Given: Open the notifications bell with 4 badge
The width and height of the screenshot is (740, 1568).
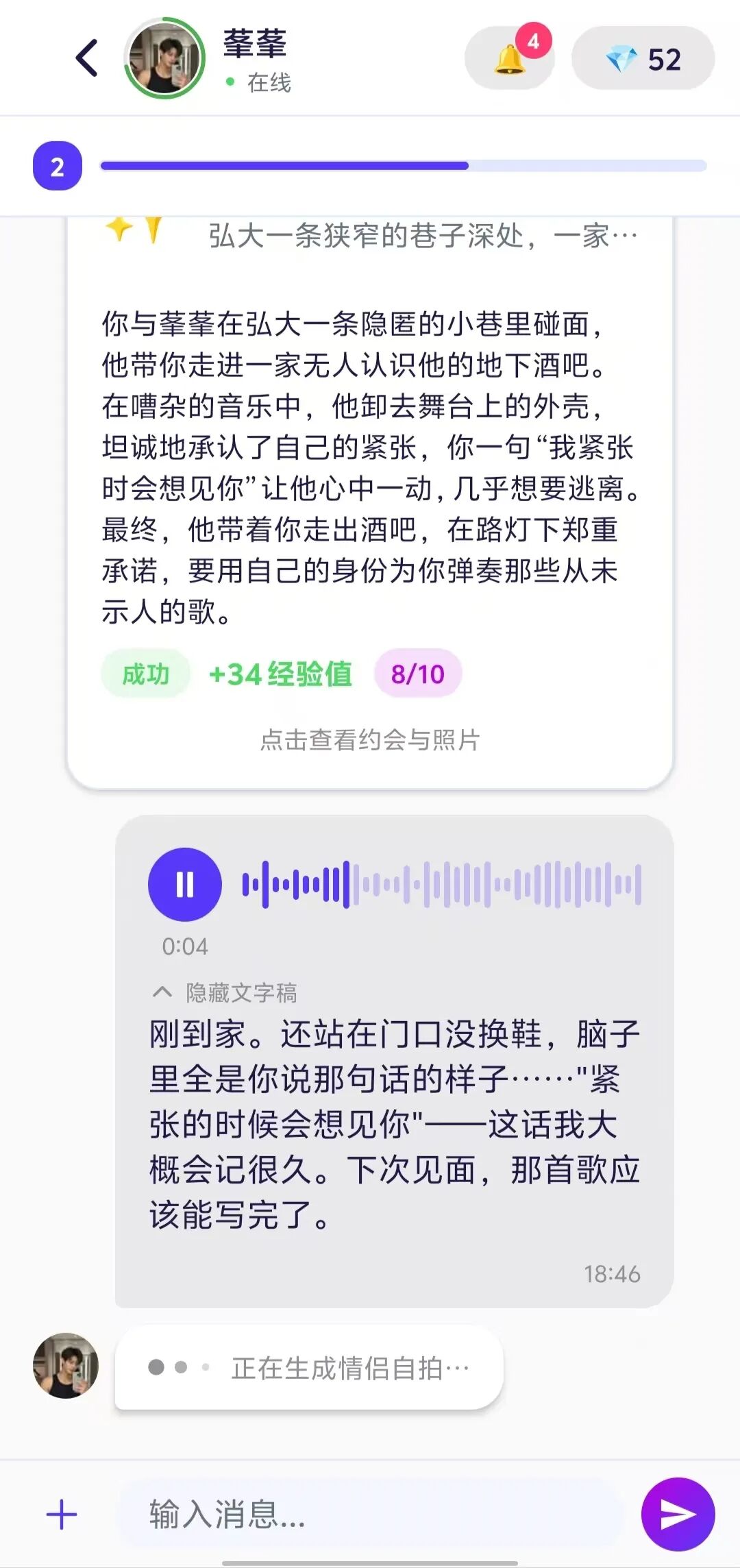Looking at the screenshot, I should (x=510, y=58).
